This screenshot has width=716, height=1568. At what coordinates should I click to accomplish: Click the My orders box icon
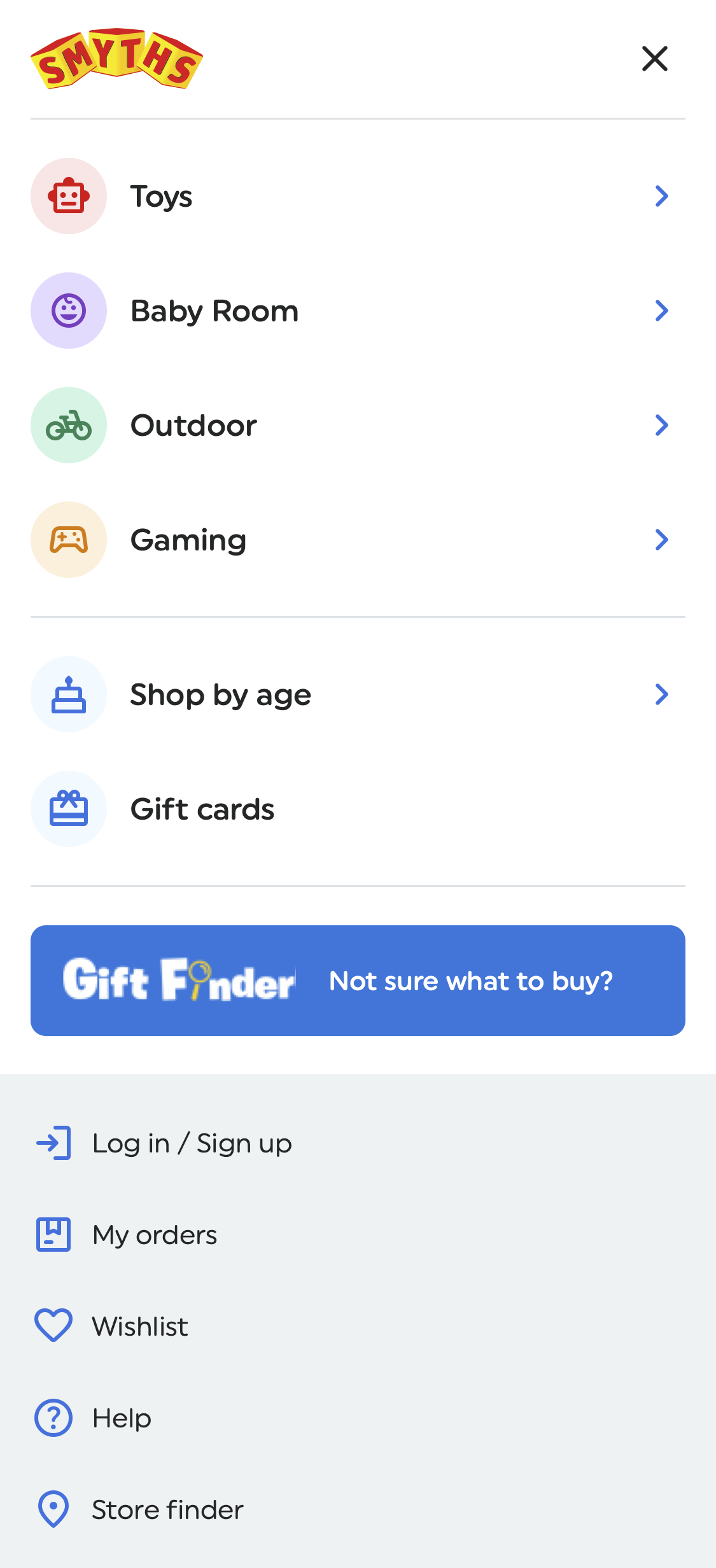tap(53, 1235)
